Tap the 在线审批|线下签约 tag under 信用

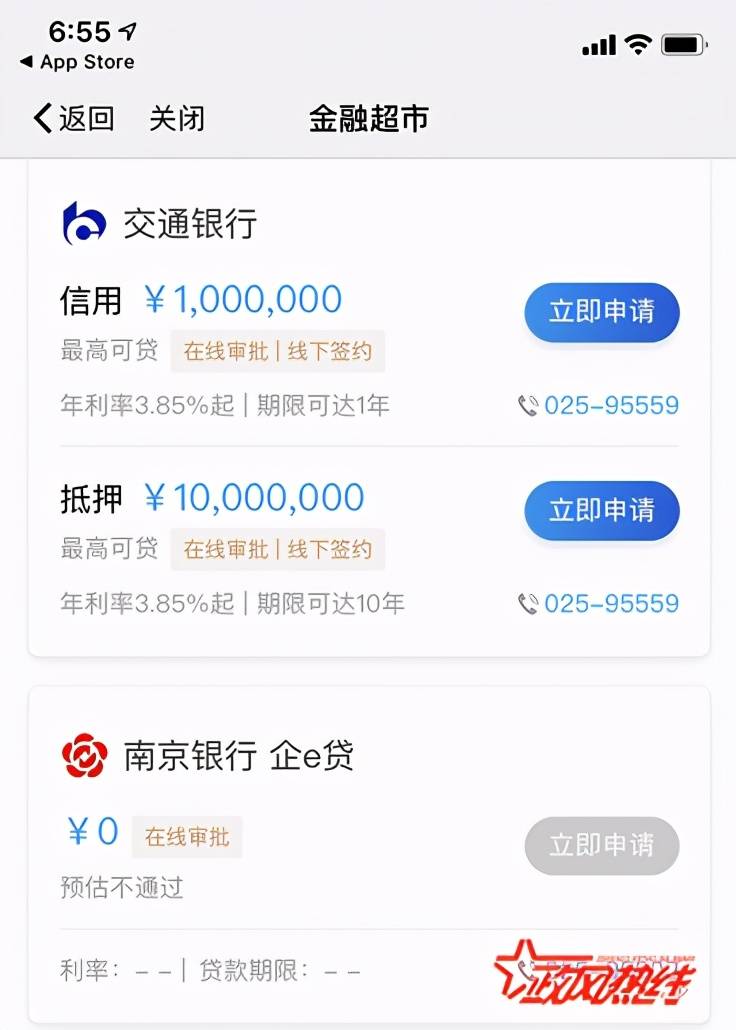pyautogui.click(x=277, y=352)
